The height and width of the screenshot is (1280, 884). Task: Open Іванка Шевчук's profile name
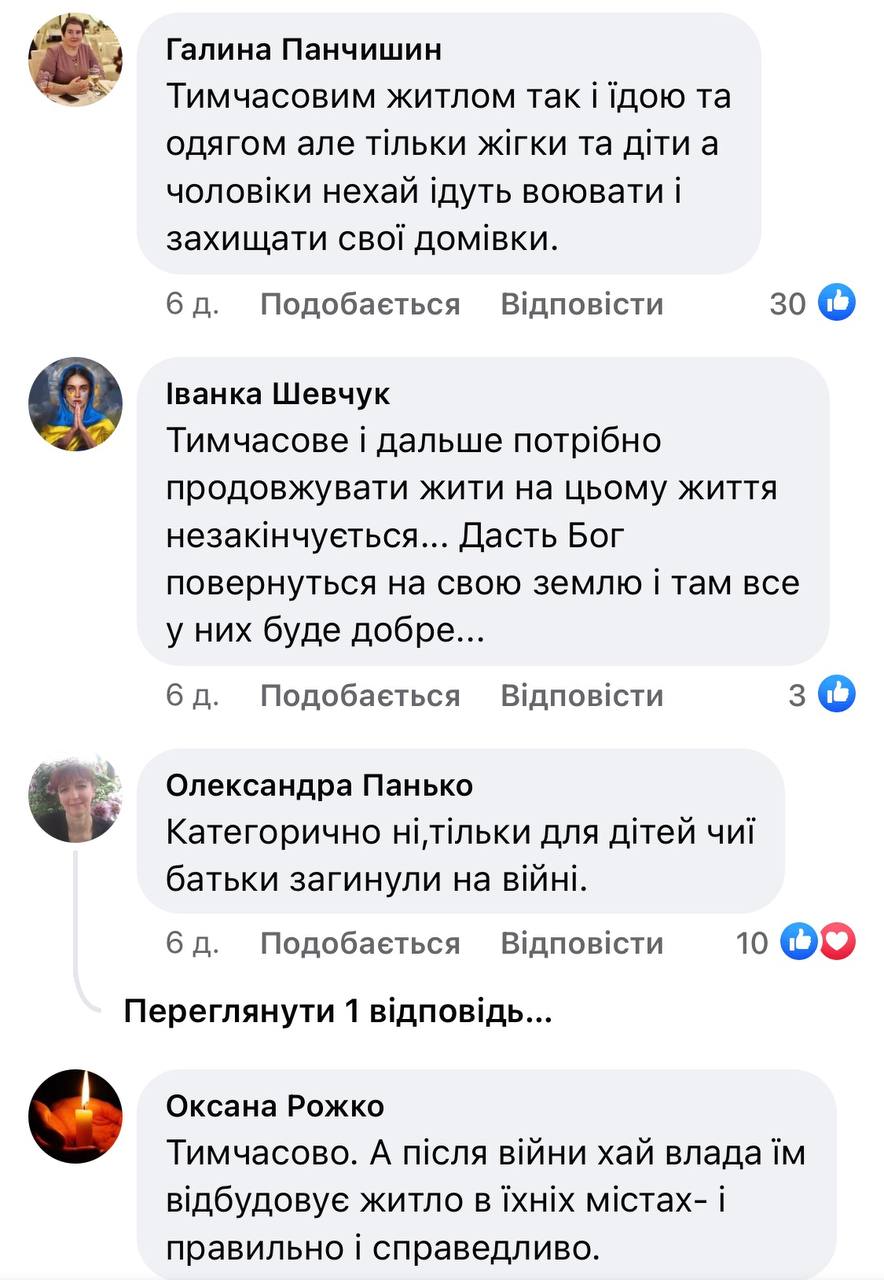(277, 394)
